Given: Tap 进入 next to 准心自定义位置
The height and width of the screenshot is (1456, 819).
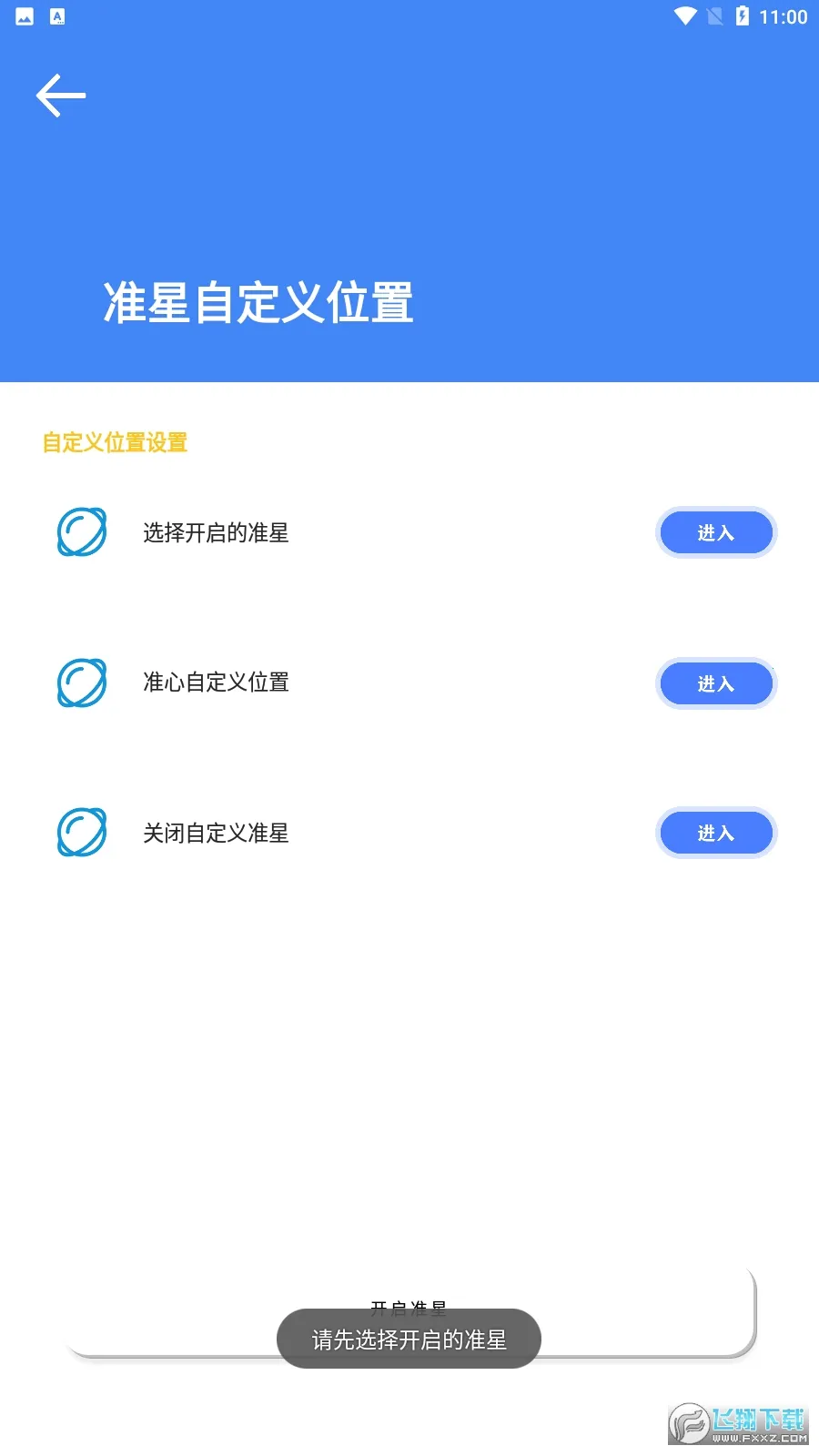Looking at the screenshot, I should [x=715, y=683].
